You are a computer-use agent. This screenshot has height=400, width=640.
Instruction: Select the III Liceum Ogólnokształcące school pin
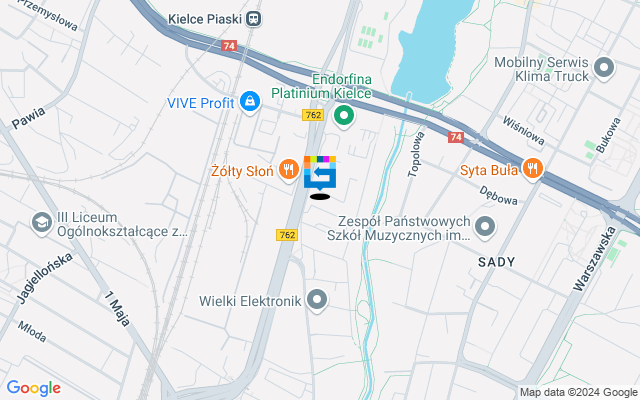42,221
